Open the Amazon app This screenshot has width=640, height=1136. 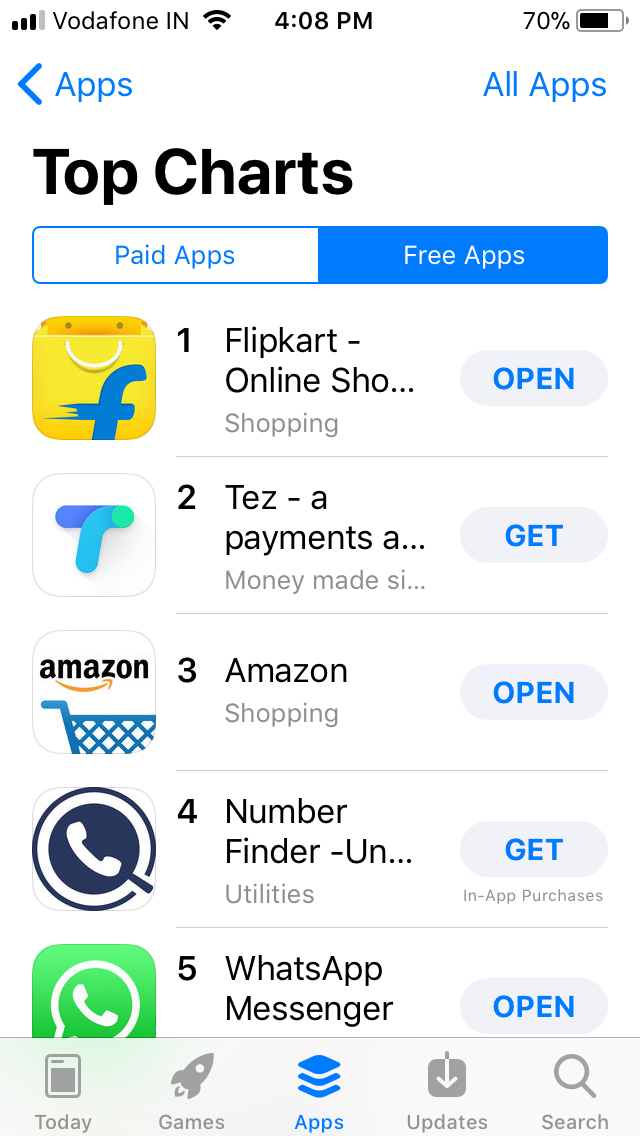pyautogui.click(x=533, y=693)
